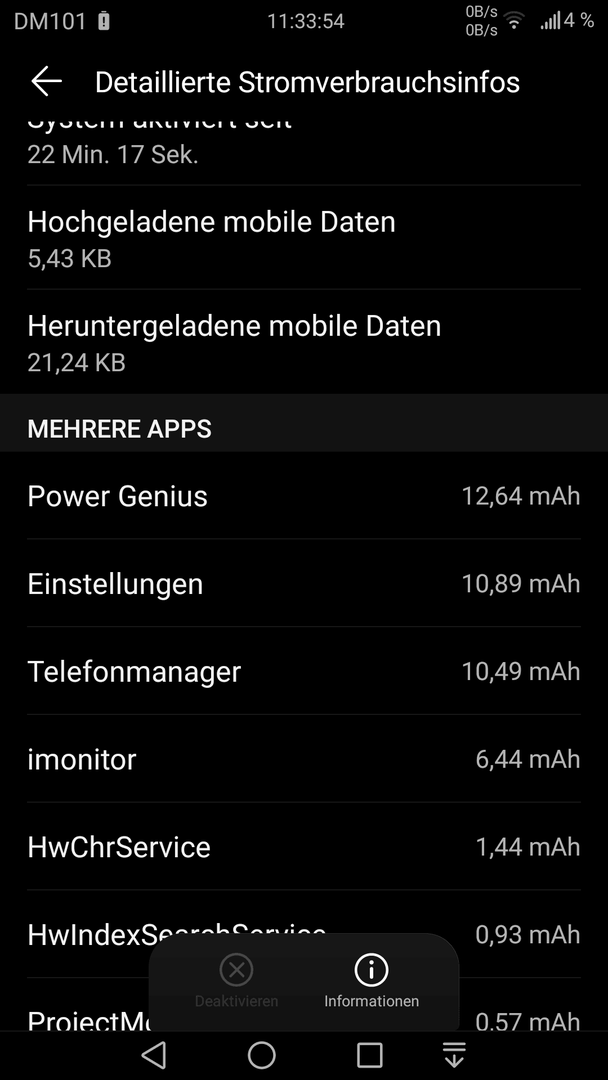Tap the system home button
The image size is (608, 1080).
(x=262, y=1055)
